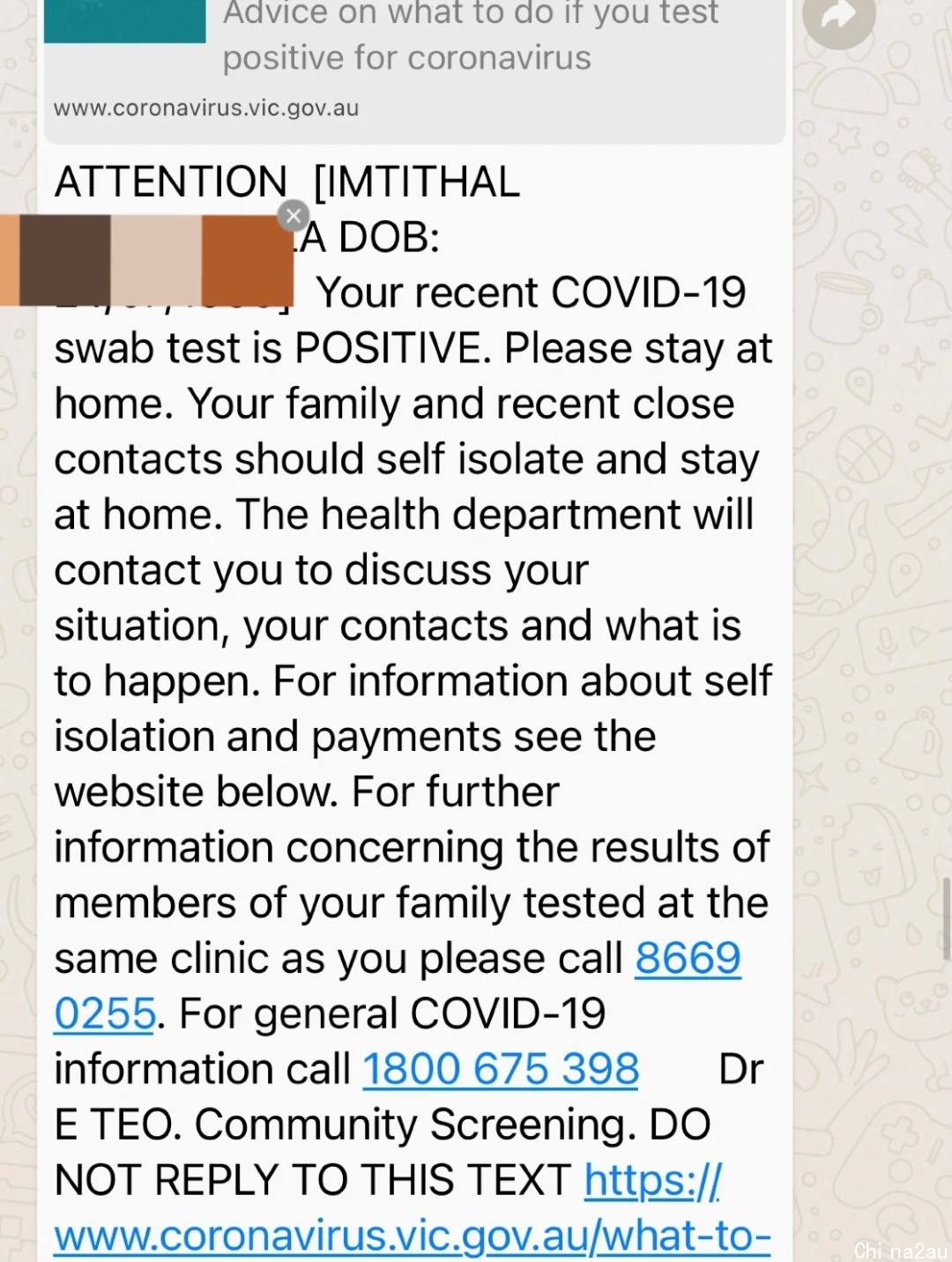Open the coronavirus.vic.gov.au what-to URL

[x=412, y=1236]
